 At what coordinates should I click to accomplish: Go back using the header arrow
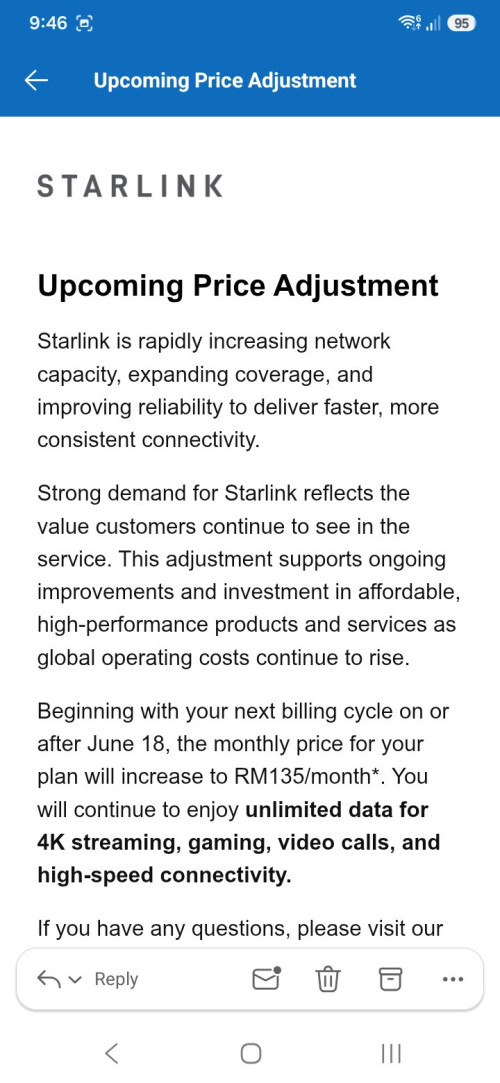36,81
